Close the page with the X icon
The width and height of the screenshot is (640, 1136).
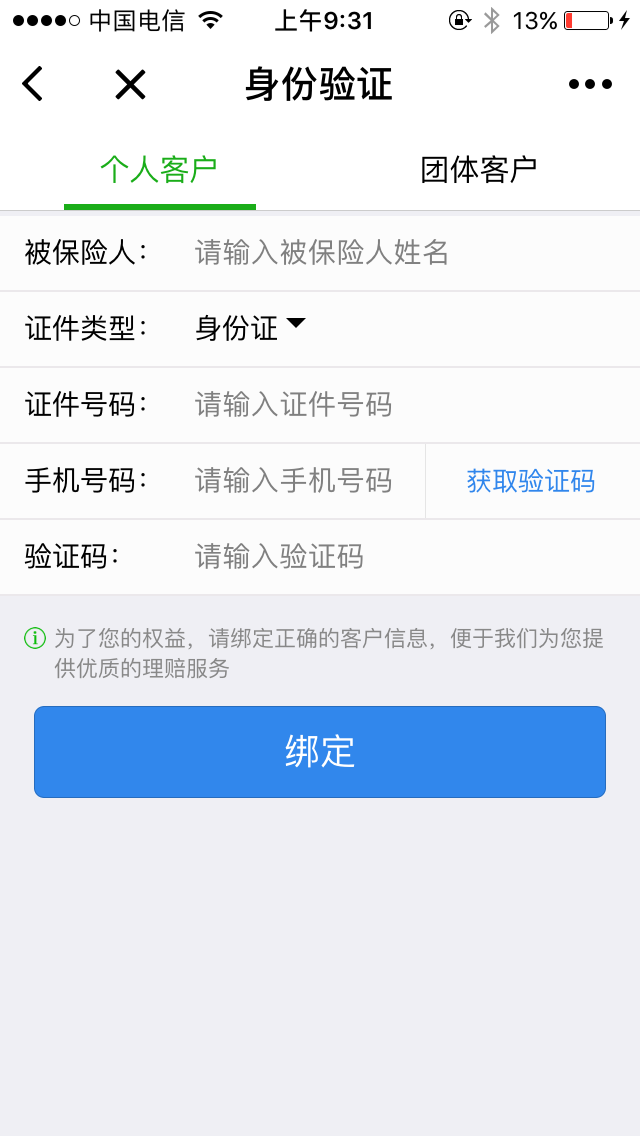130,85
